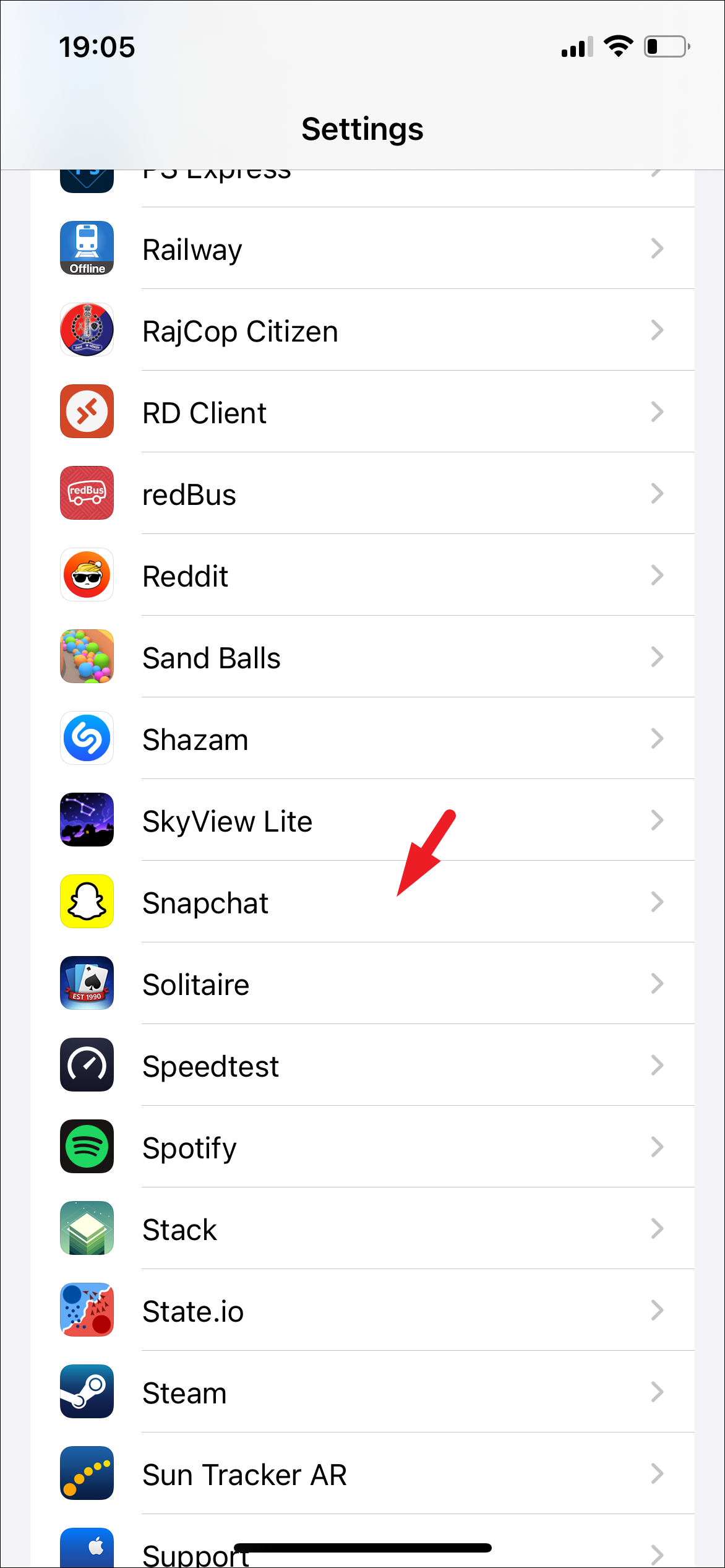Click the battery indicator in status bar

pos(666,46)
